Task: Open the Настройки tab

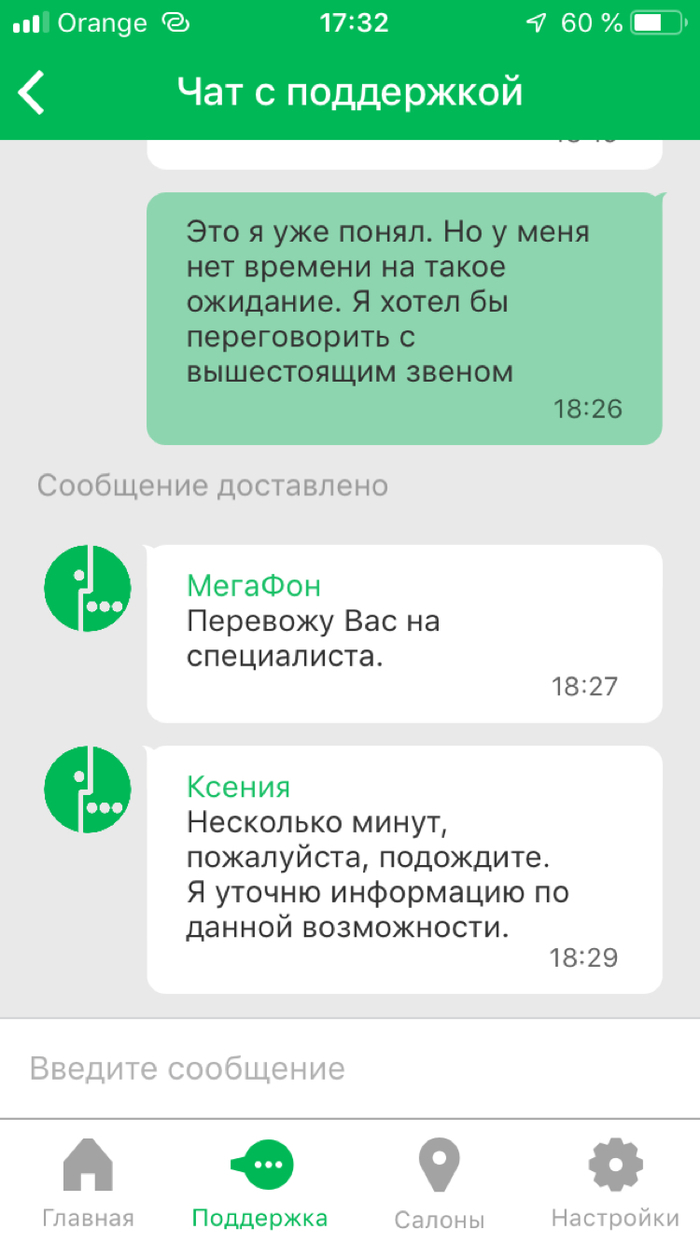Action: tap(615, 1185)
